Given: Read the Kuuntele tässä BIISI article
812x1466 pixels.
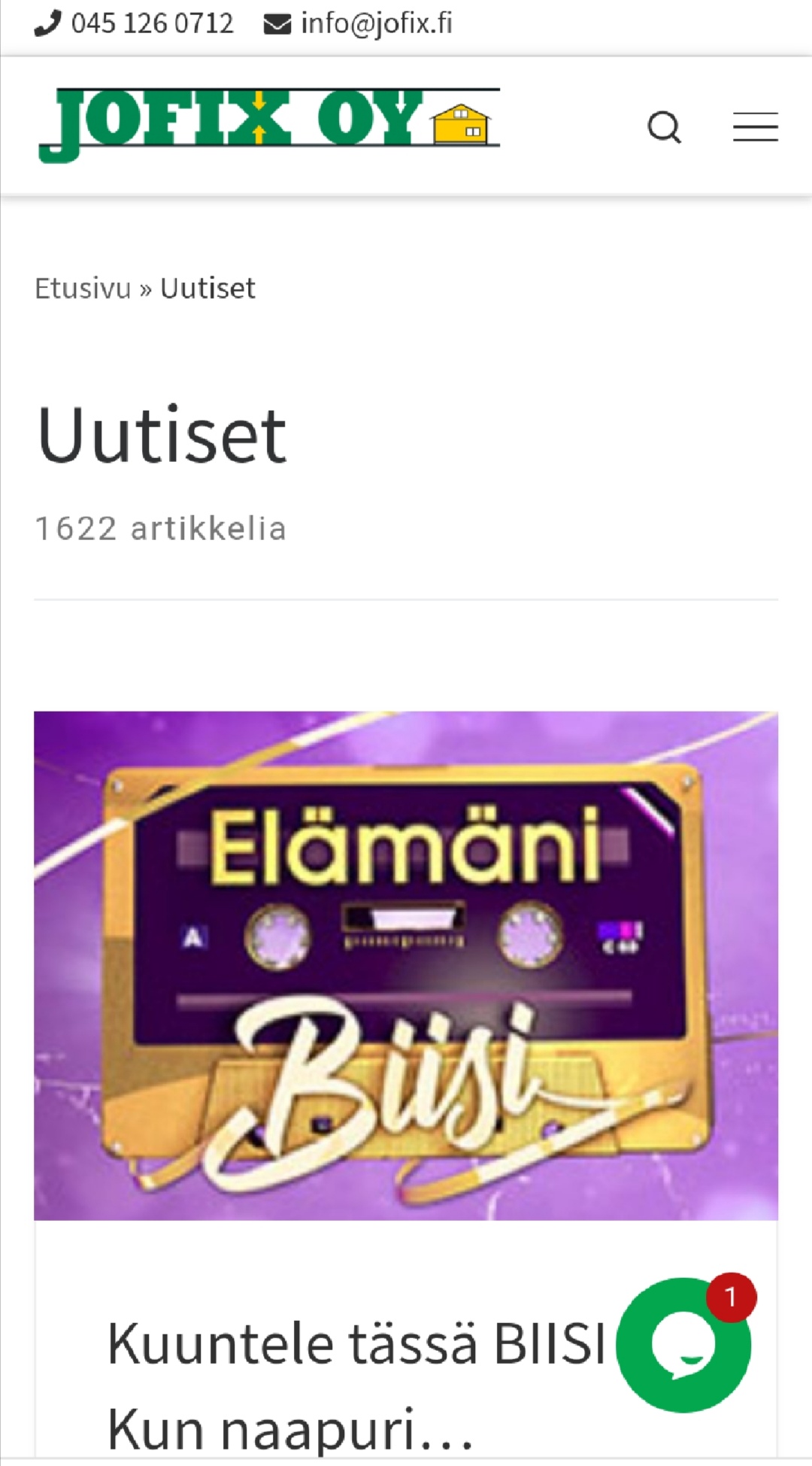Looking at the screenshot, I should click(357, 1386).
